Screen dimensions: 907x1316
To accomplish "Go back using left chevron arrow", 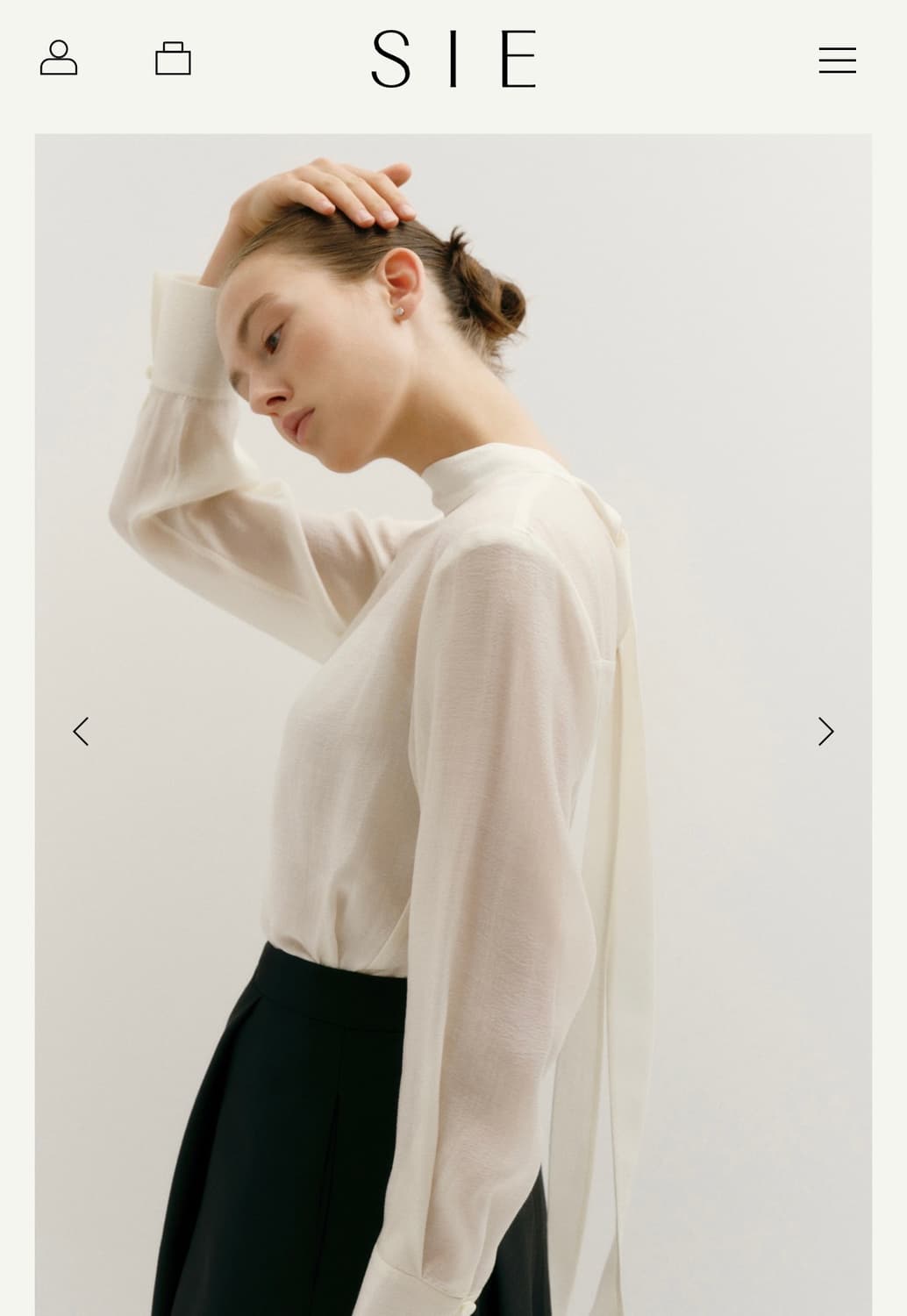I will pyautogui.click(x=82, y=731).
